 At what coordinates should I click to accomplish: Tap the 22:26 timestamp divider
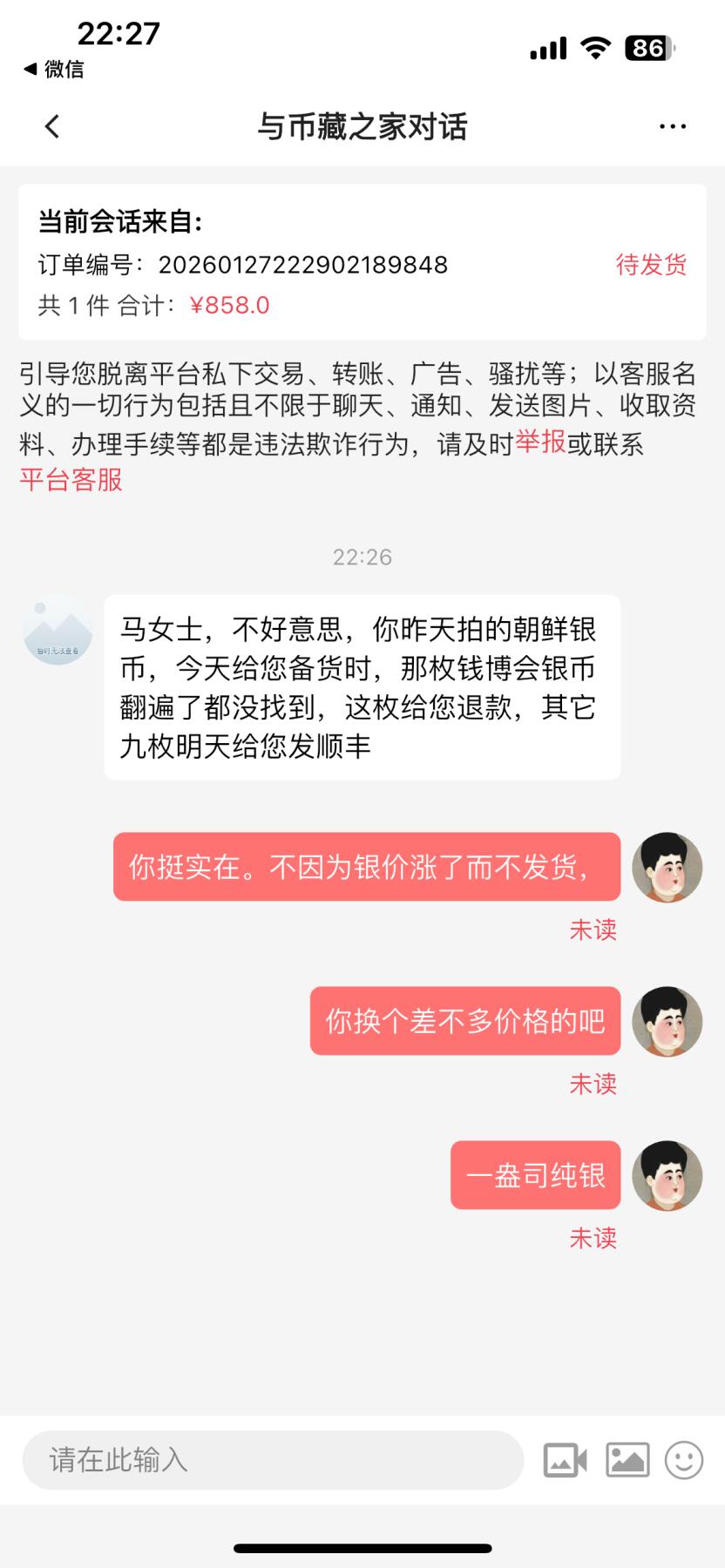pos(362,558)
